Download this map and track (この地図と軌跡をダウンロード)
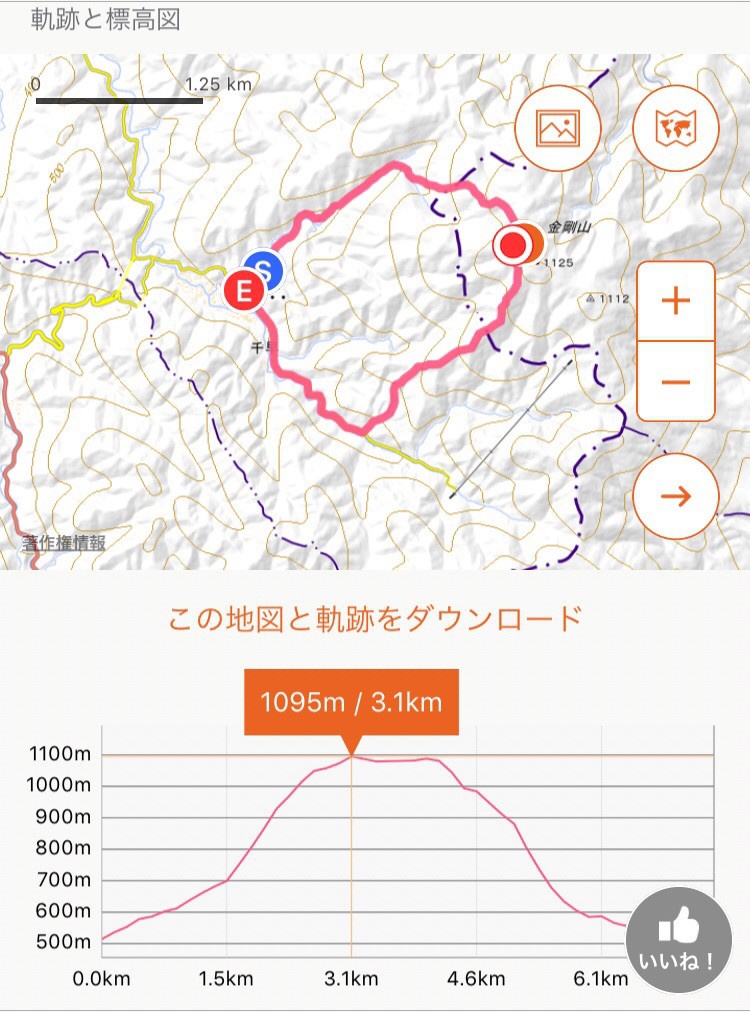 375,618
